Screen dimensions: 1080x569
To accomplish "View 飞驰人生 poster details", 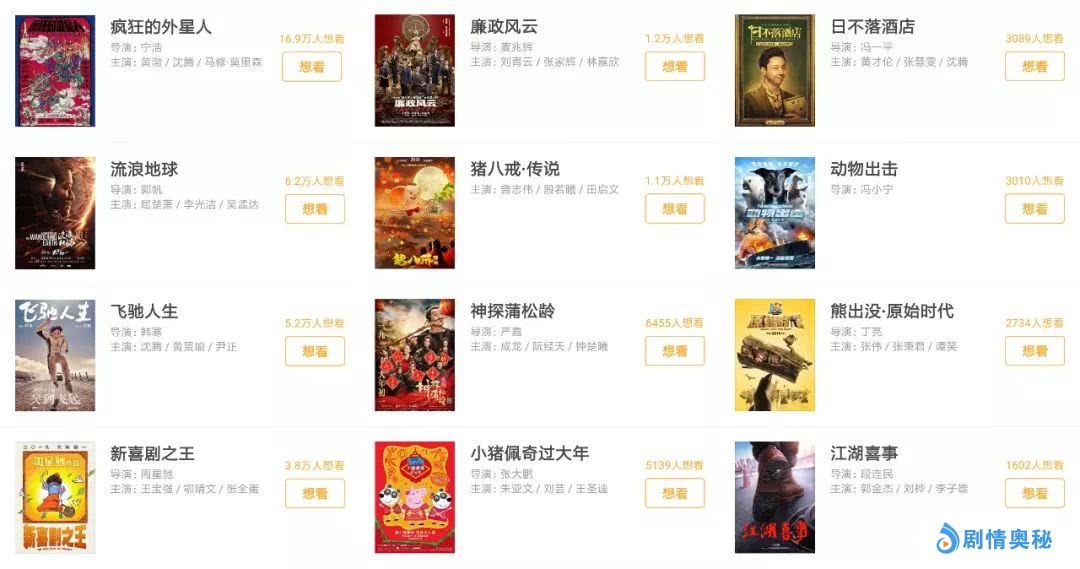I will pyautogui.click(x=55, y=355).
